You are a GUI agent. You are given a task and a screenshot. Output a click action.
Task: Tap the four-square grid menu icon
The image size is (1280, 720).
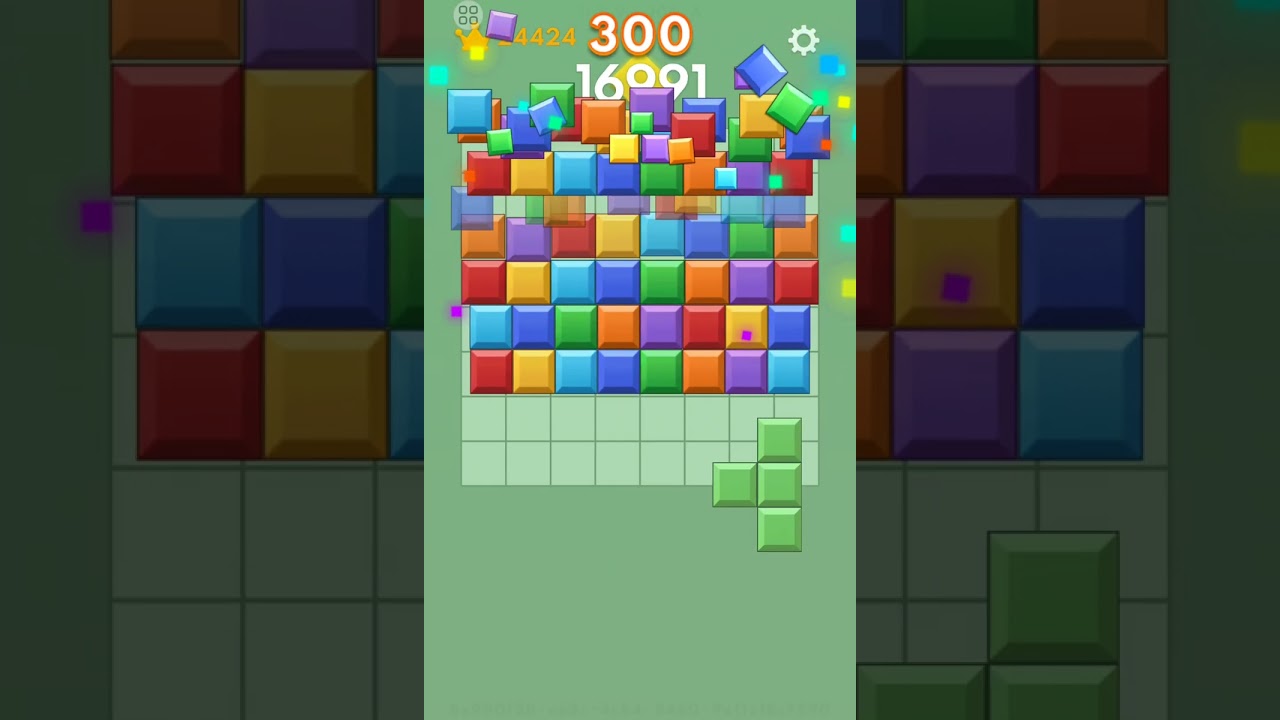pos(468,15)
